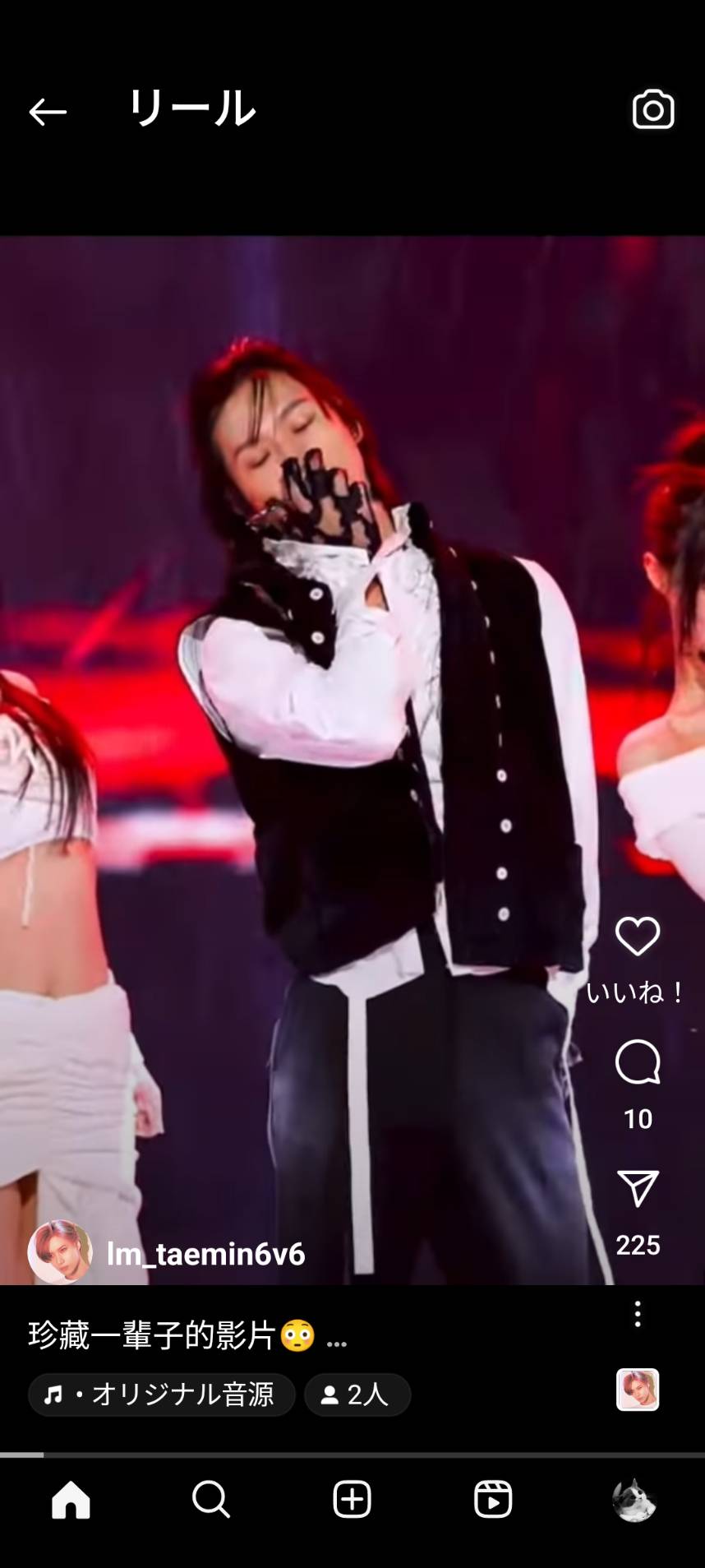The width and height of the screenshot is (705, 1568).
Task: Open my profile tab
Action: [x=634, y=1500]
